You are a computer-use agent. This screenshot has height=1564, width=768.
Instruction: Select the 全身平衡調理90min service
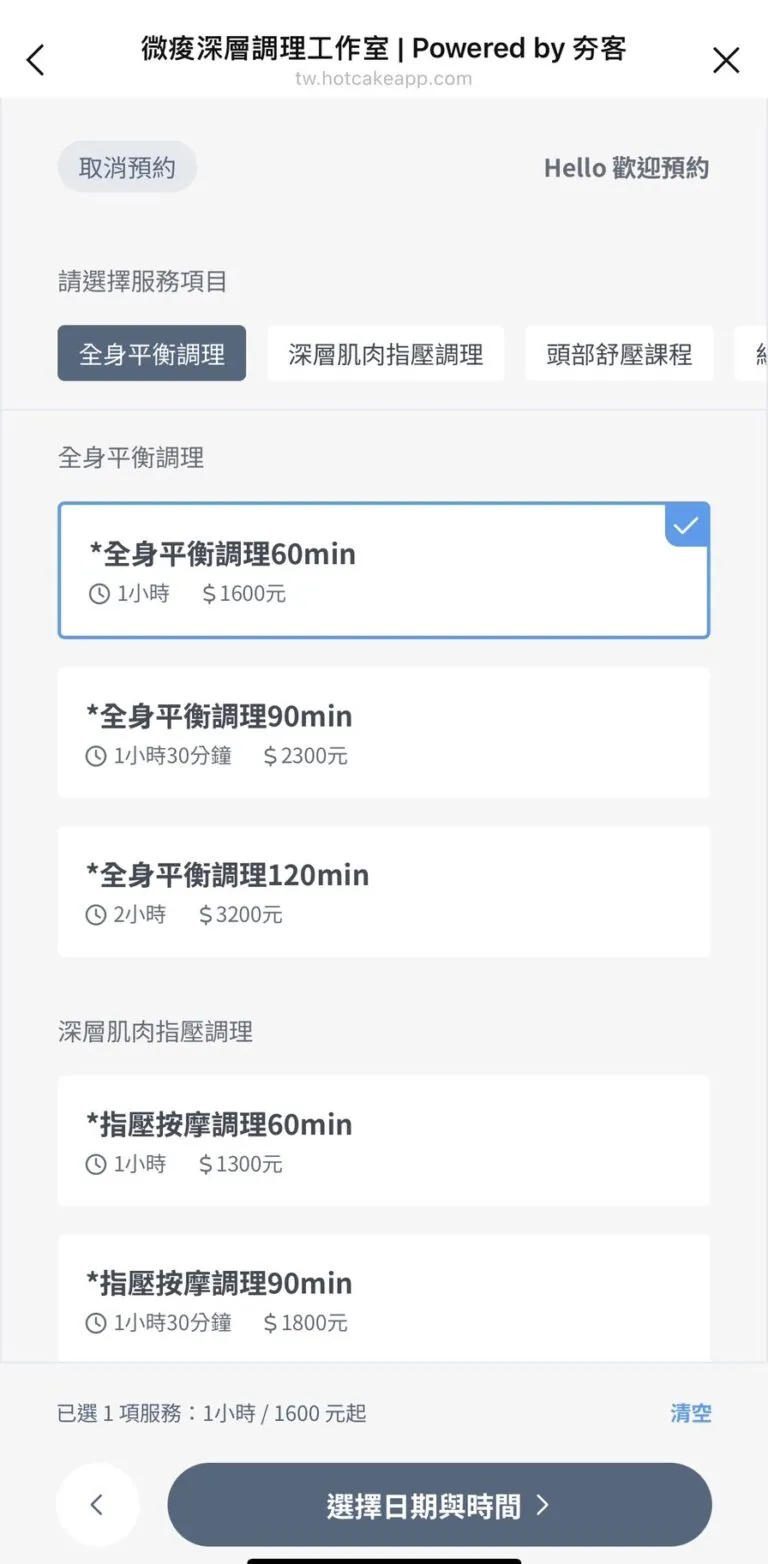(x=384, y=732)
